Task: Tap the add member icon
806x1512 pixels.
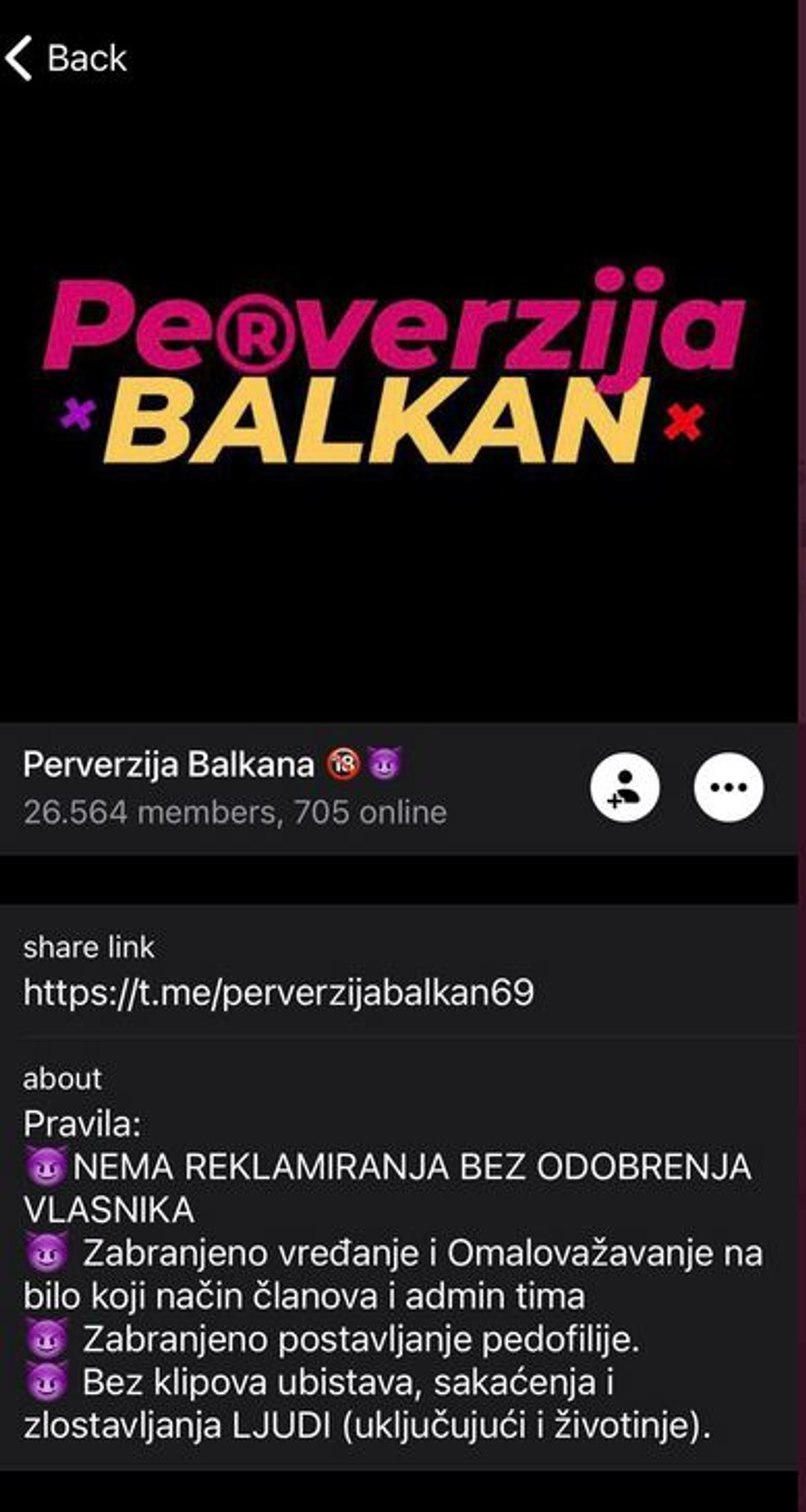Action: pyautogui.click(x=625, y=787)
